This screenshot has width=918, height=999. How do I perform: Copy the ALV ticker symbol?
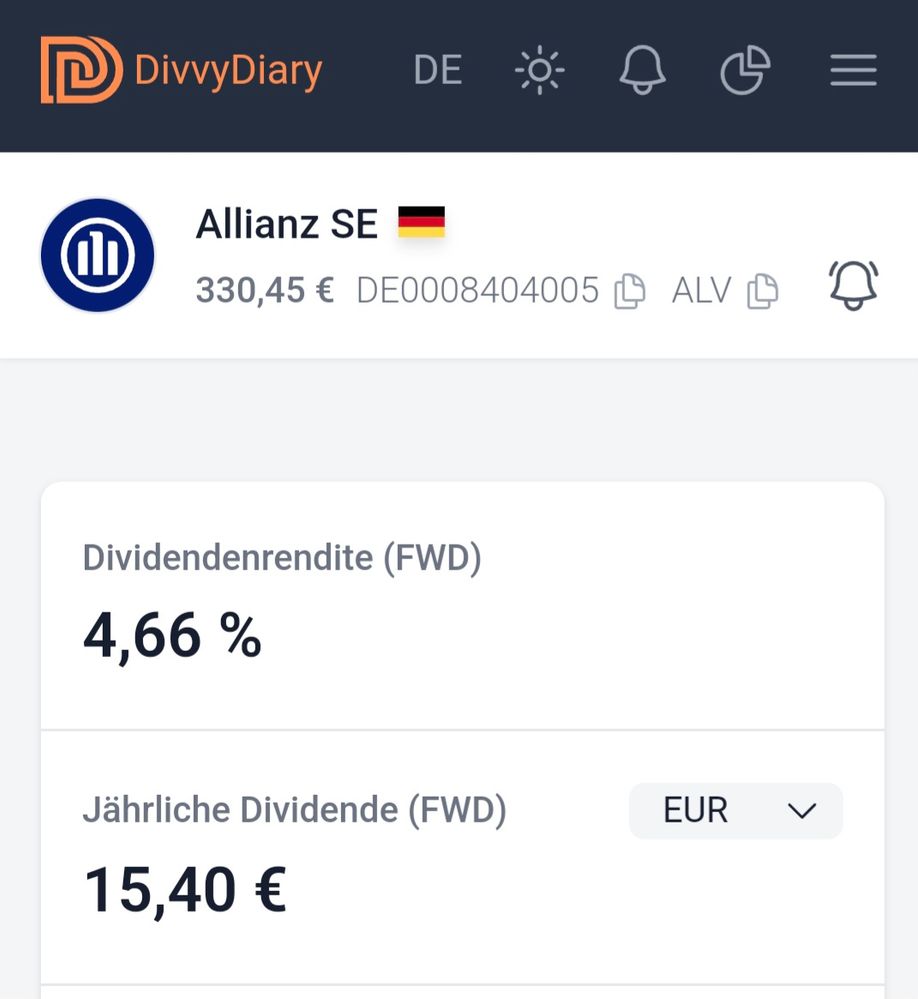pos(763,291)
